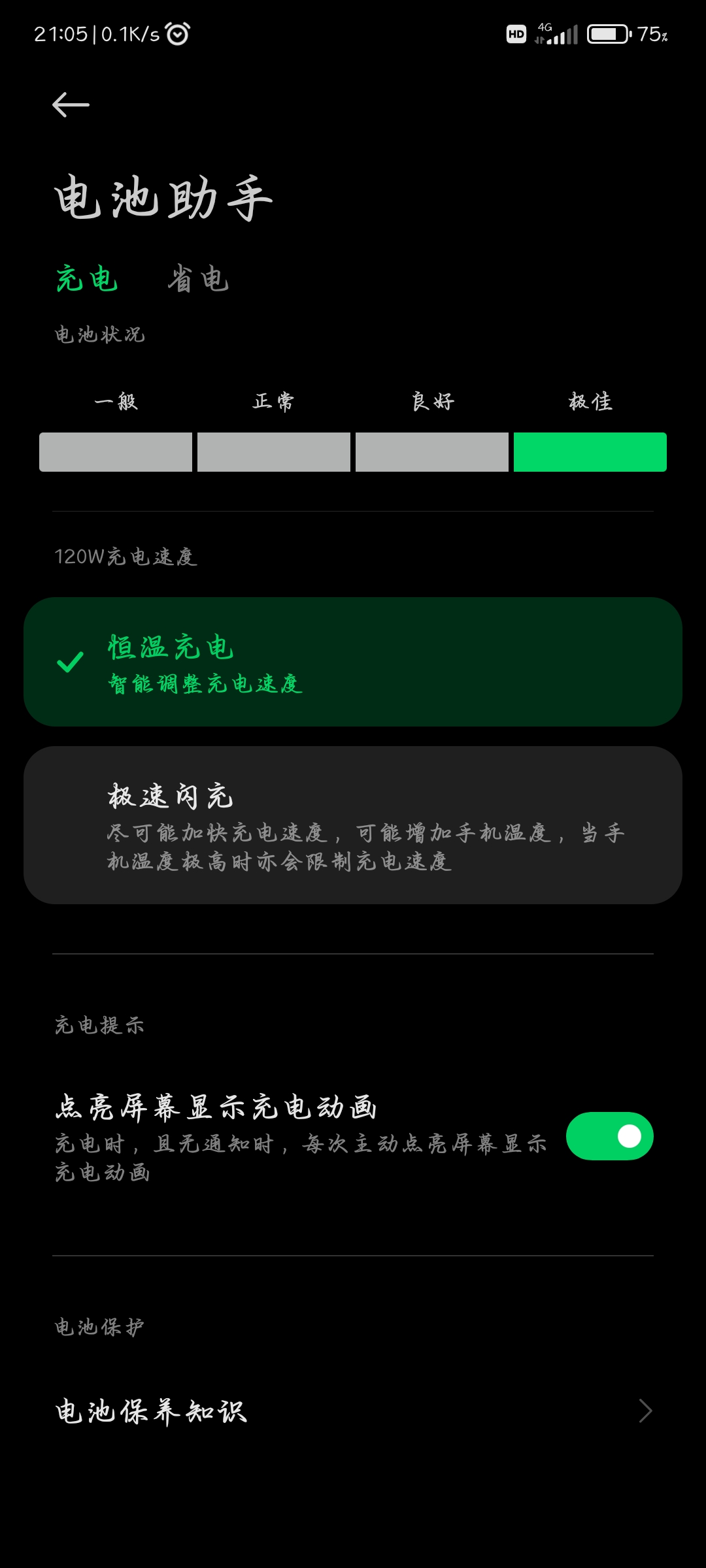Disable 点亮屏幕显示充电动画 switch
706x1568 pixels.
pyautogui.click(x=609, y=1136)
